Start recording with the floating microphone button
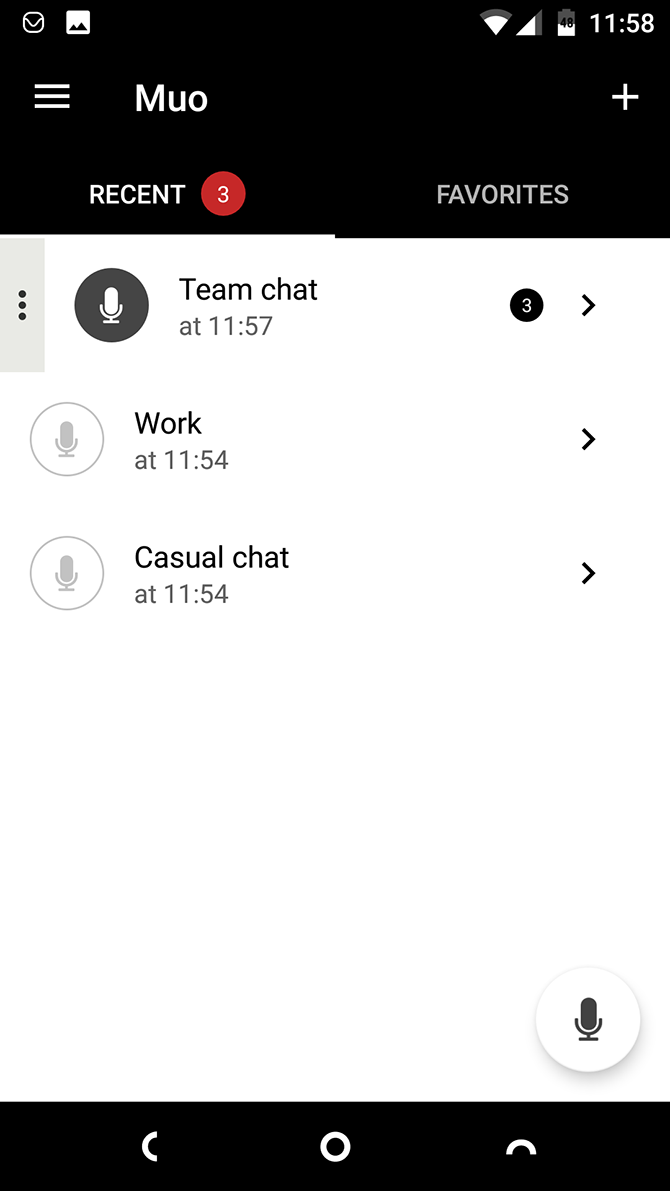The height and width of the screenshot is (1191, 670). click(588, 1019)
